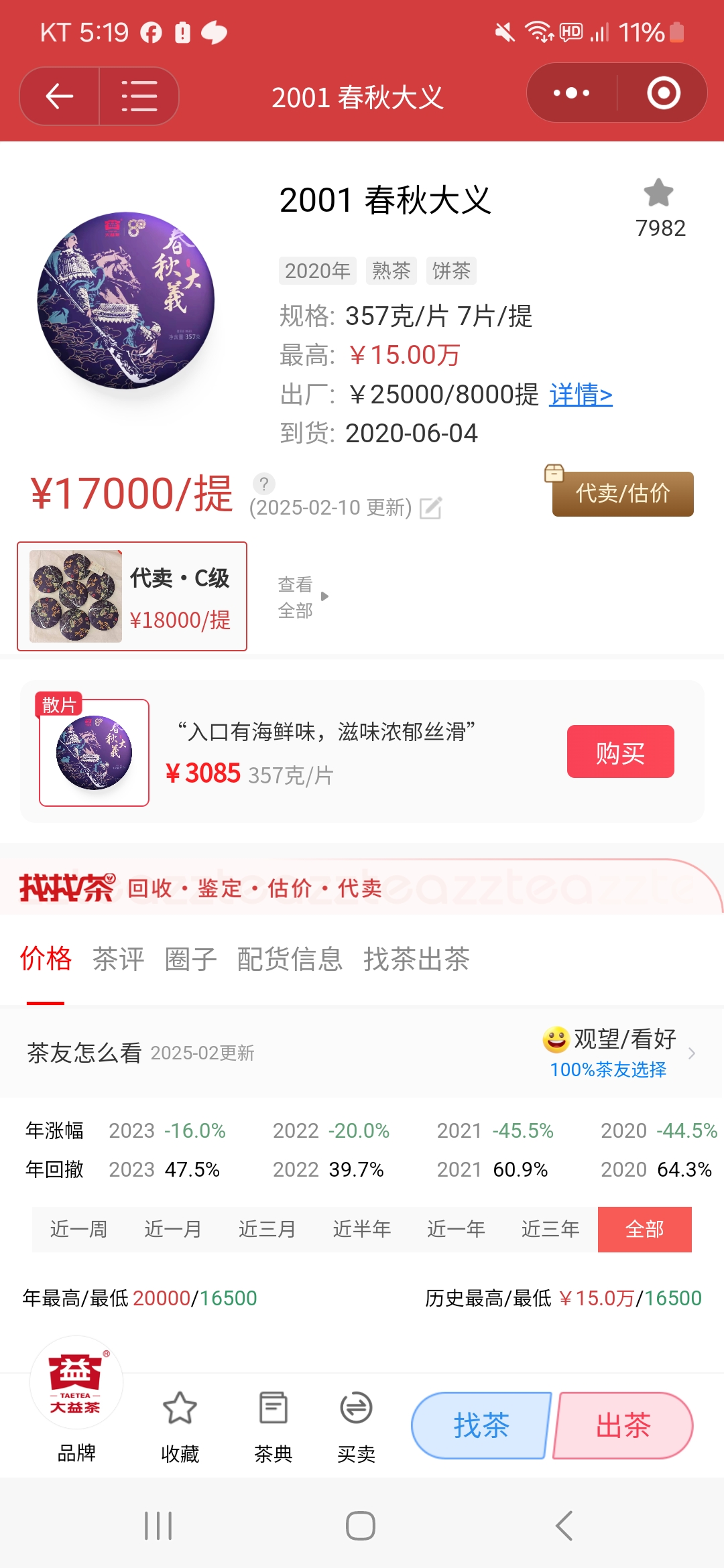Tap the 代卖/估价 button
724x1568 pixels.
click(622, 493)
